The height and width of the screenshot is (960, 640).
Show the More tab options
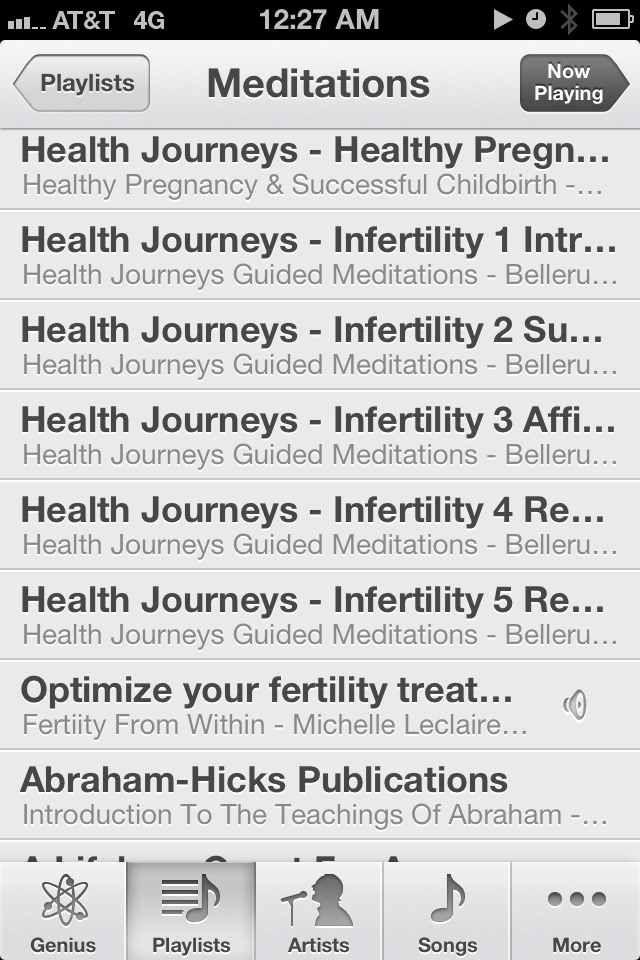(x=576, y=912)
